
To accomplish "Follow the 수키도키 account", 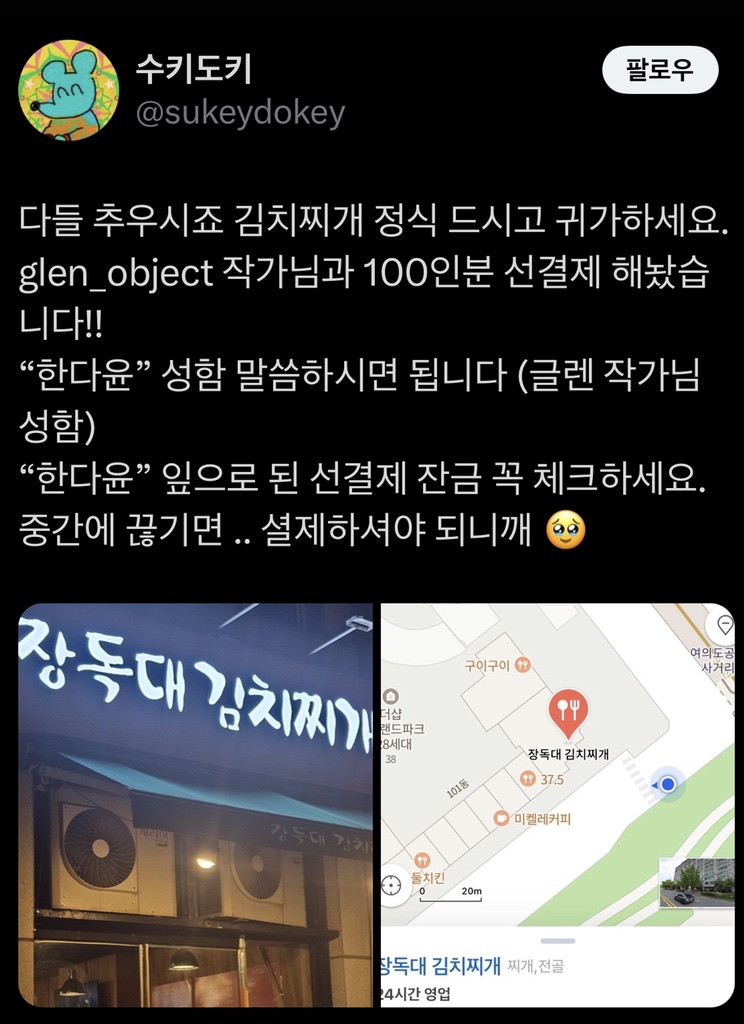I will tap(661, 70).
